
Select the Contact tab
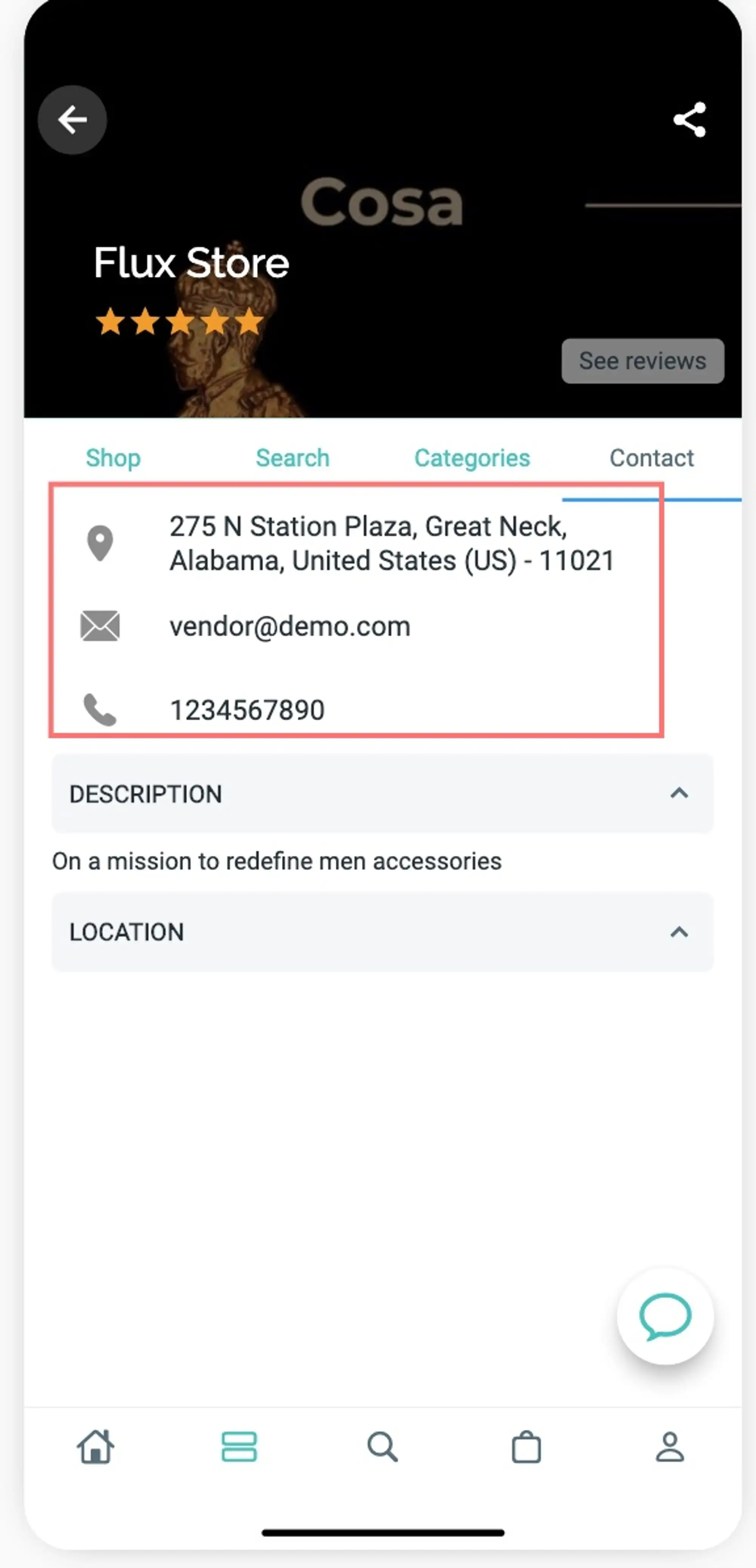(651, 458)
